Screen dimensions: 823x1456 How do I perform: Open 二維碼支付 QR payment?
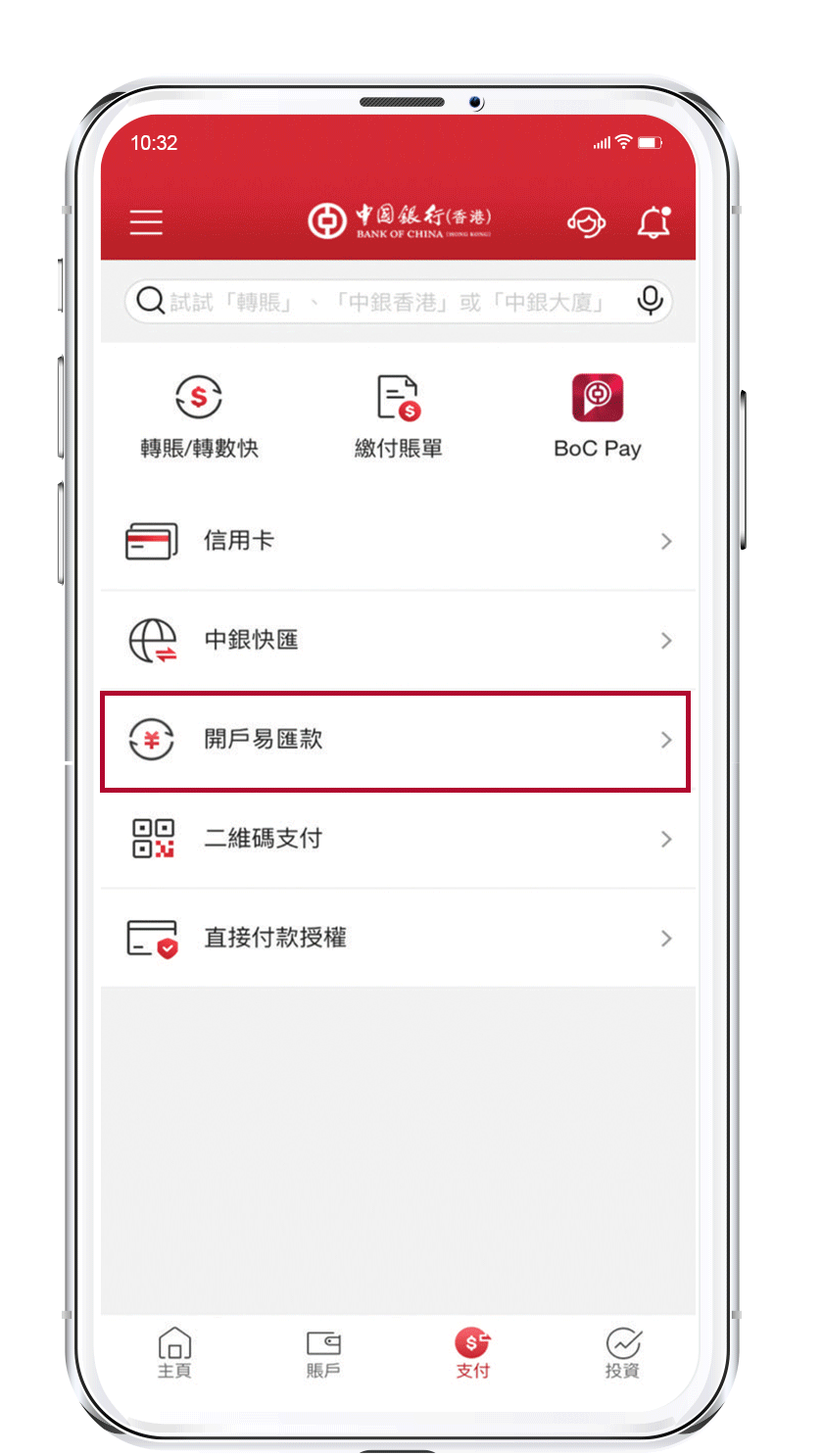[x=398, y=839]
